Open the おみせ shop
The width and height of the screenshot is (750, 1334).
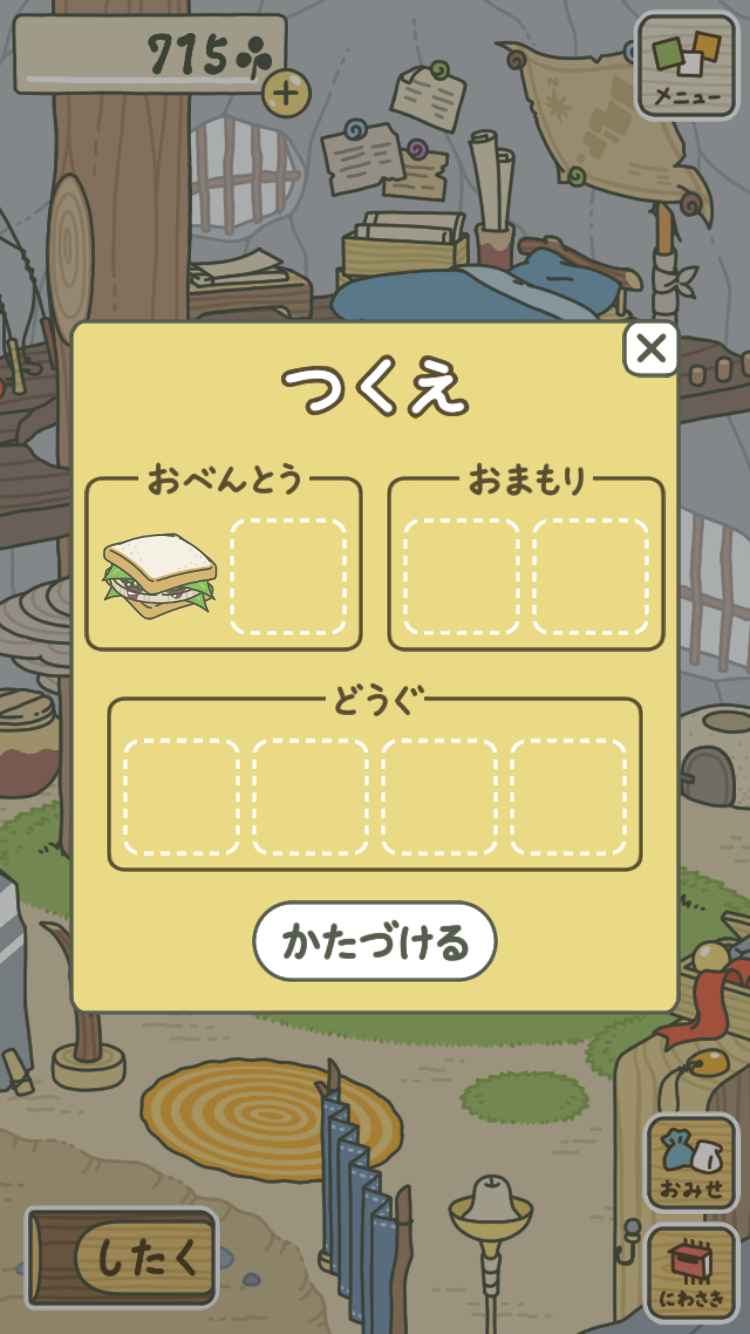pos(691,1162)
